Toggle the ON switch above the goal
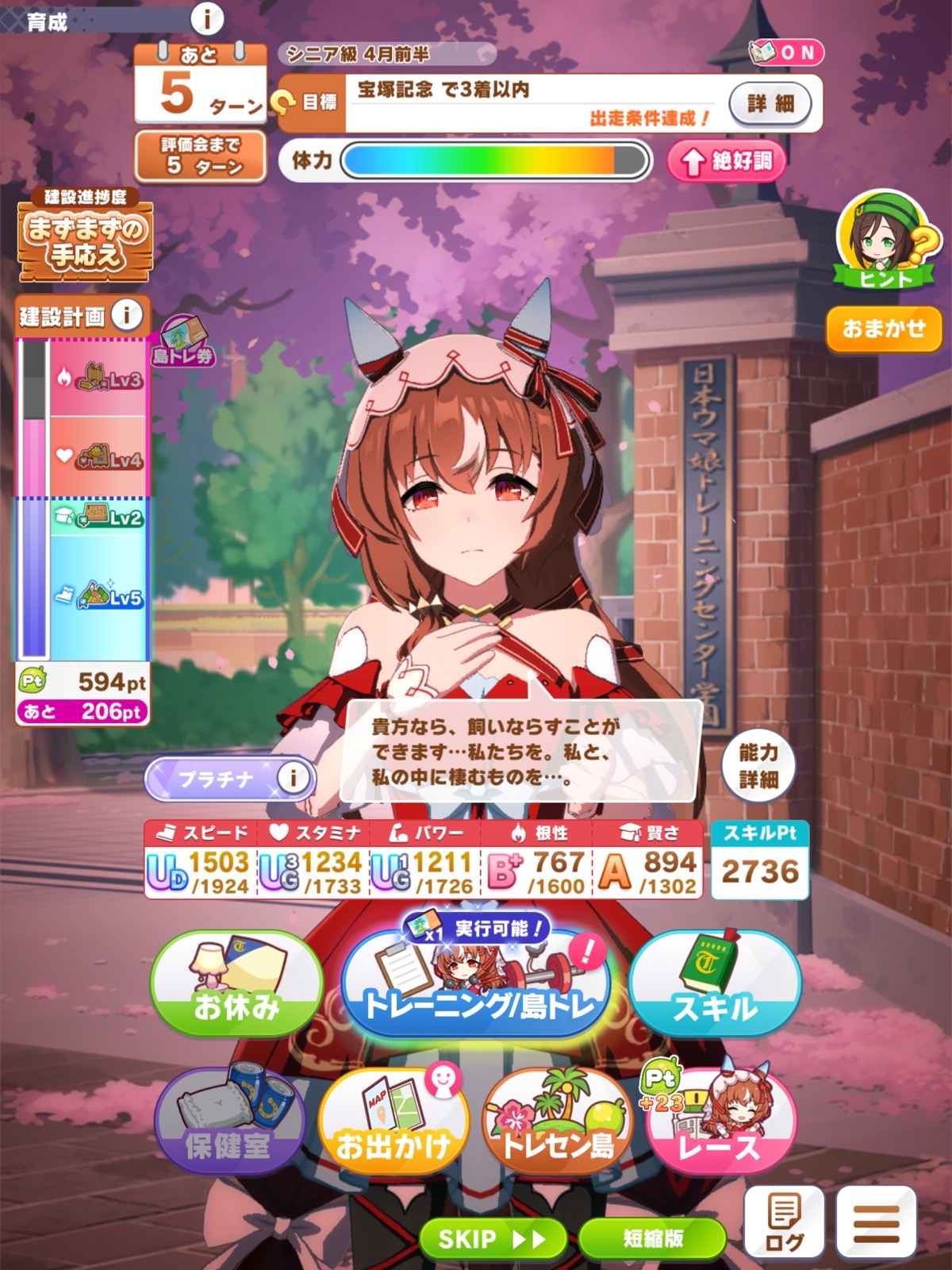This screenshot has height=1270, width=952. click(786, 52)
